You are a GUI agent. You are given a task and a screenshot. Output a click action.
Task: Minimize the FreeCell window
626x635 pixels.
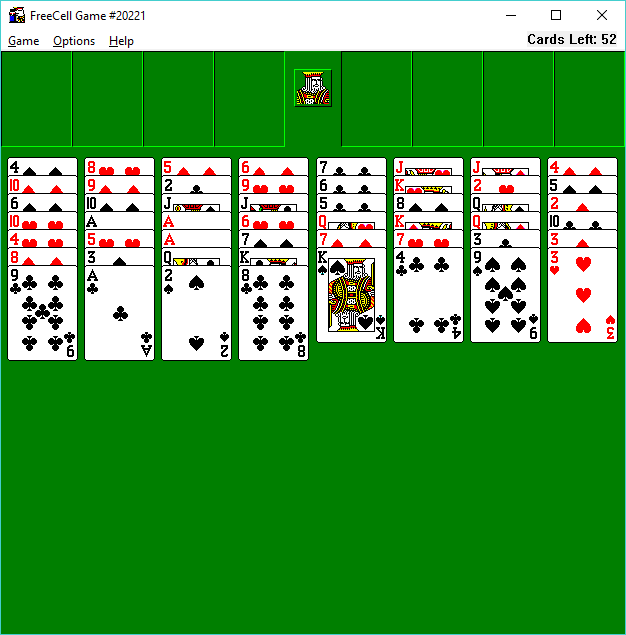pyautogui.click(x=511, y=15)
